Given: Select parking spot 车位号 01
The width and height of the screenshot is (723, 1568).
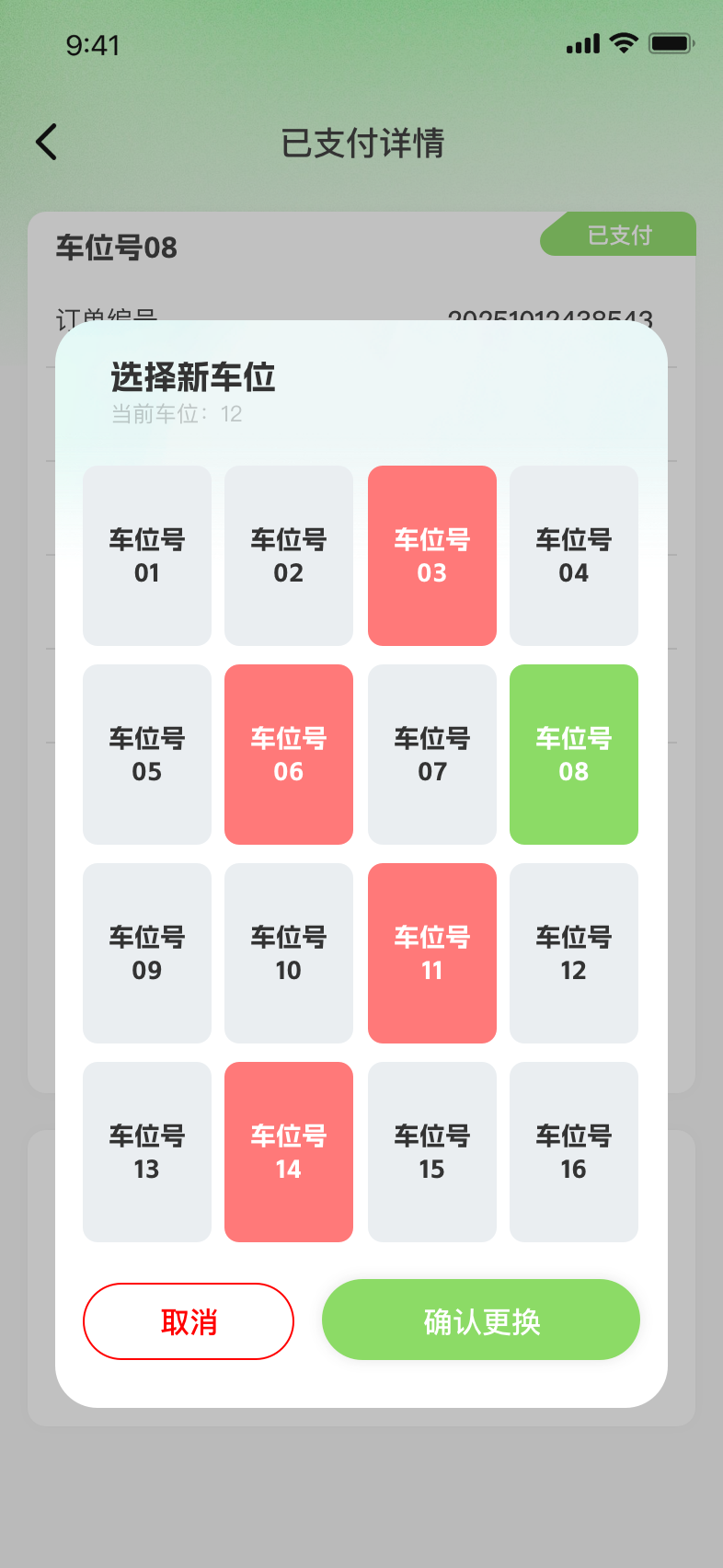Looking at the screenshot, I should (x=147, y=556).
